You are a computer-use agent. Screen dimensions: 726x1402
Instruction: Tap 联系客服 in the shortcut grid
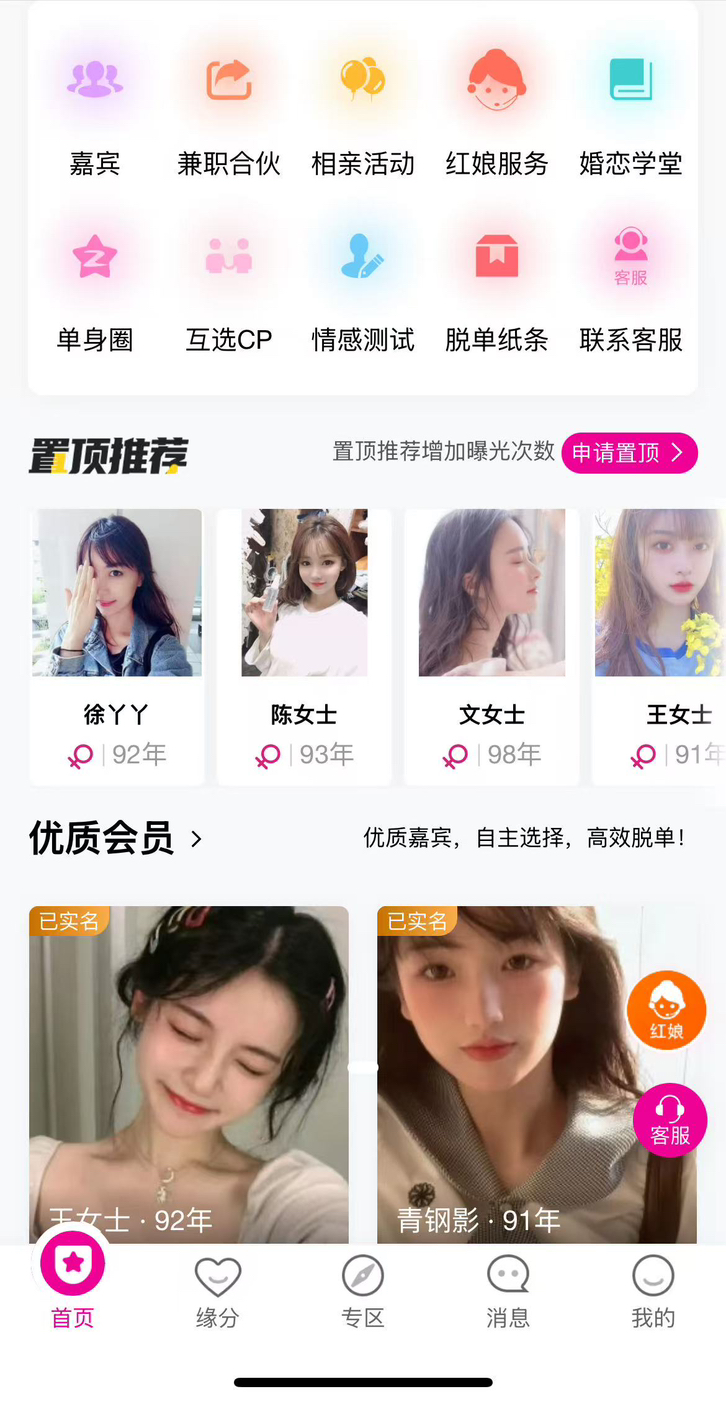[631, 285]
